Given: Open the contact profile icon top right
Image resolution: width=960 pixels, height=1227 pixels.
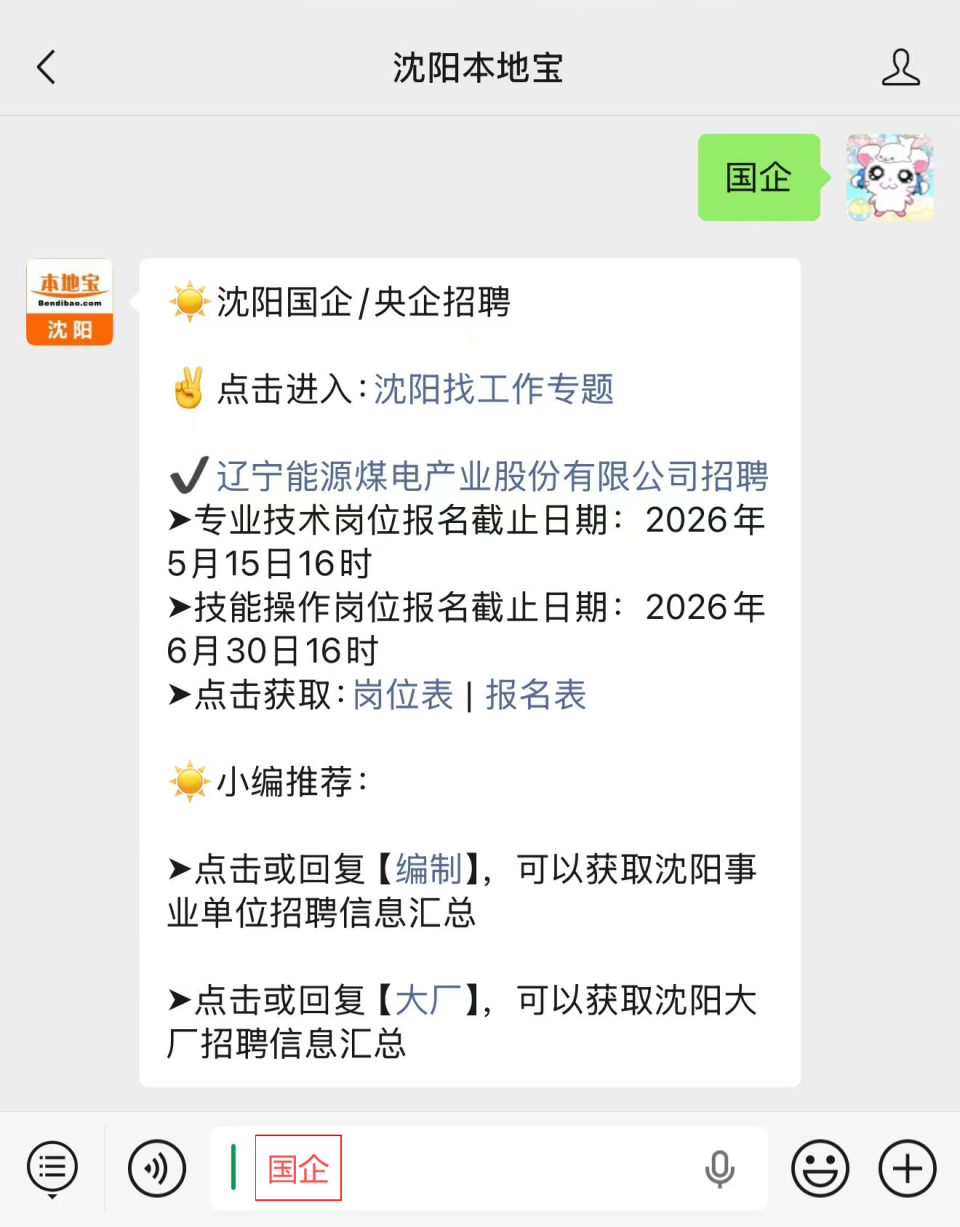Looking at the screenshot, I should 901,67.
